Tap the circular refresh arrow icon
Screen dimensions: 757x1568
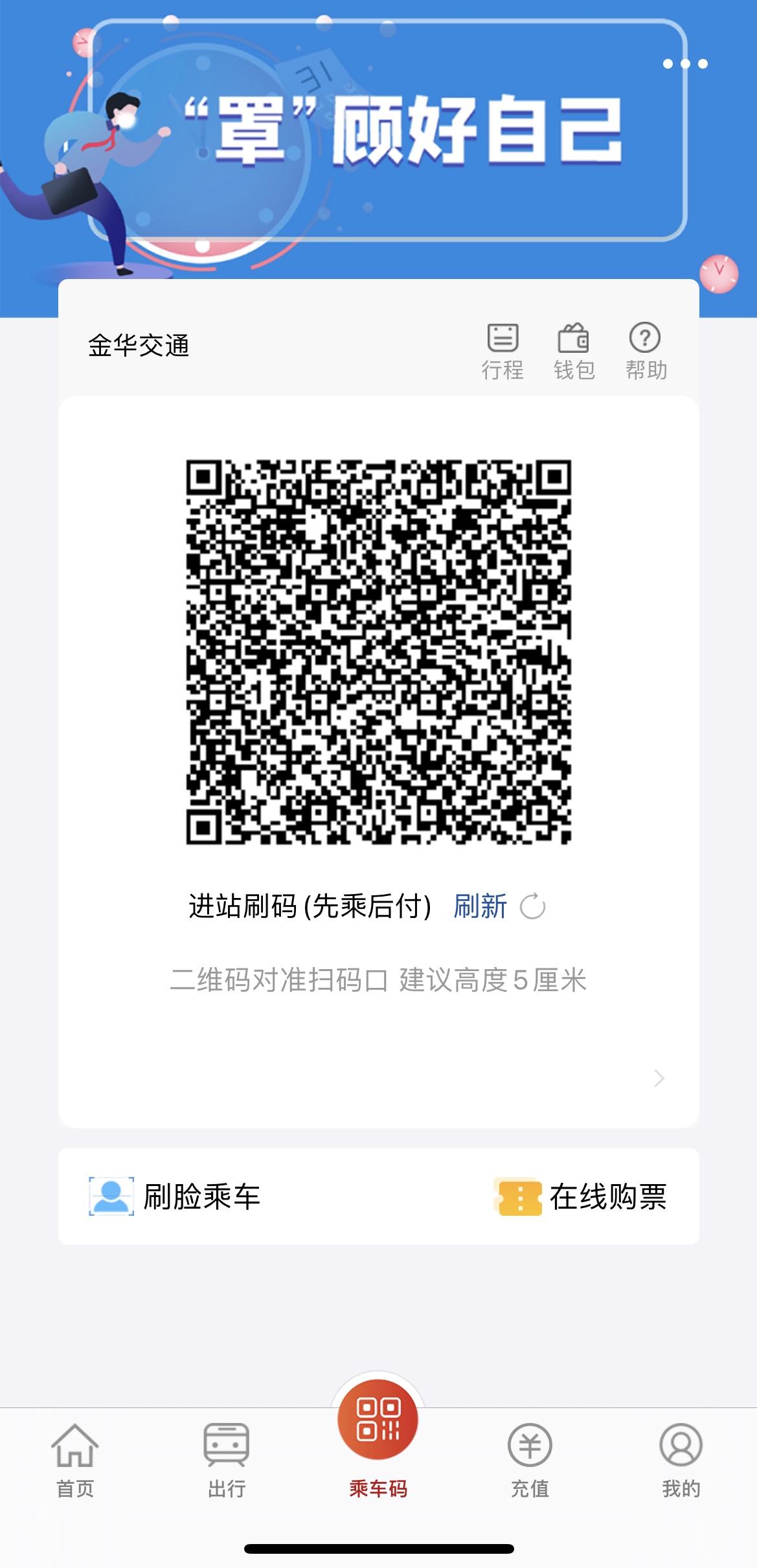click(532, 907)
